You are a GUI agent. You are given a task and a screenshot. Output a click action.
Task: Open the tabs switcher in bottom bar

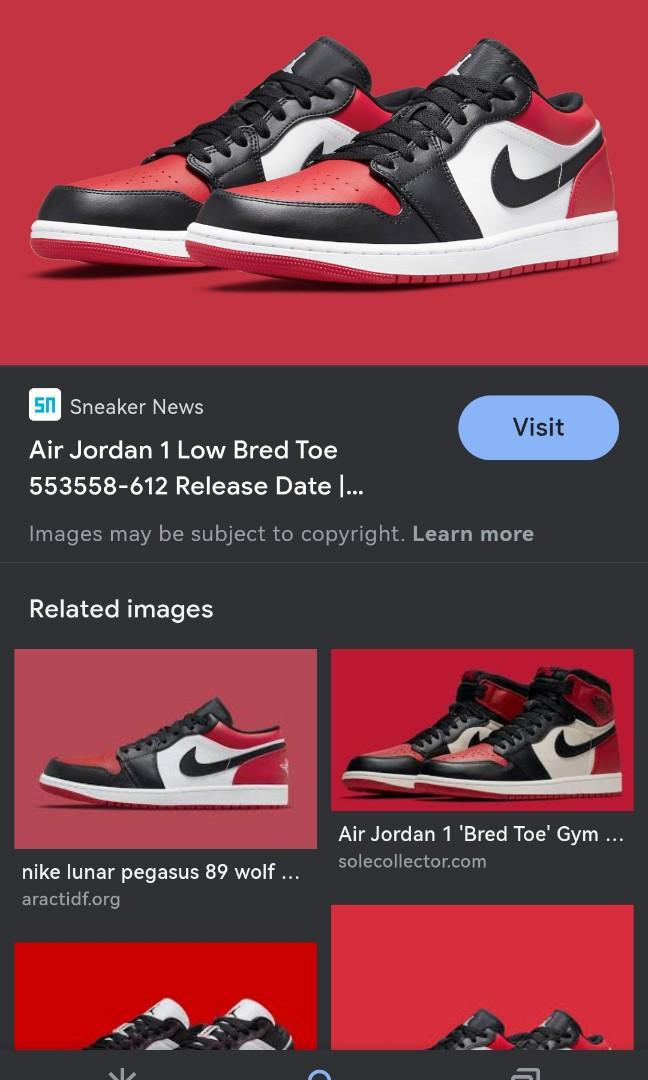tap(526, 1074)
